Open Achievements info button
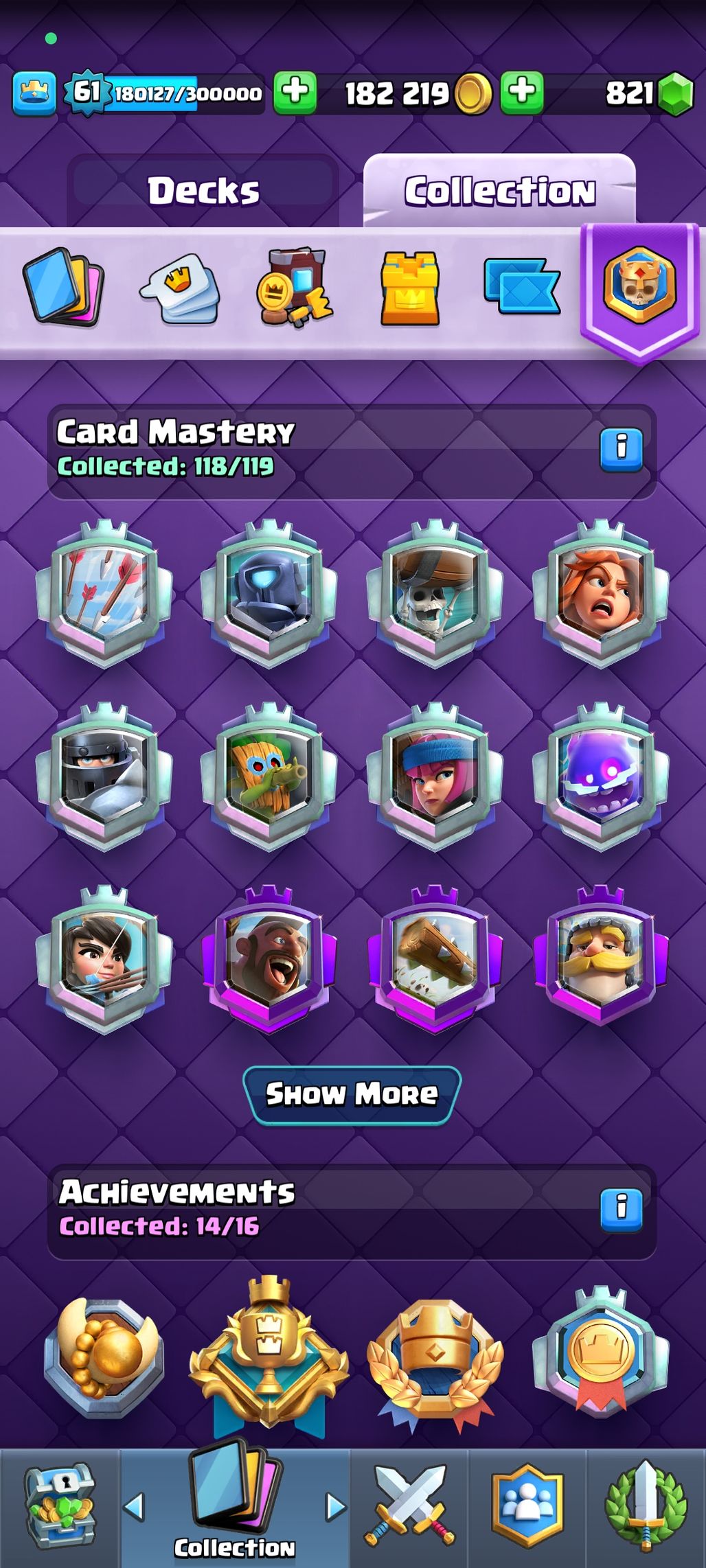Viewport: 706px width, 1568px height. [621, 1210]
